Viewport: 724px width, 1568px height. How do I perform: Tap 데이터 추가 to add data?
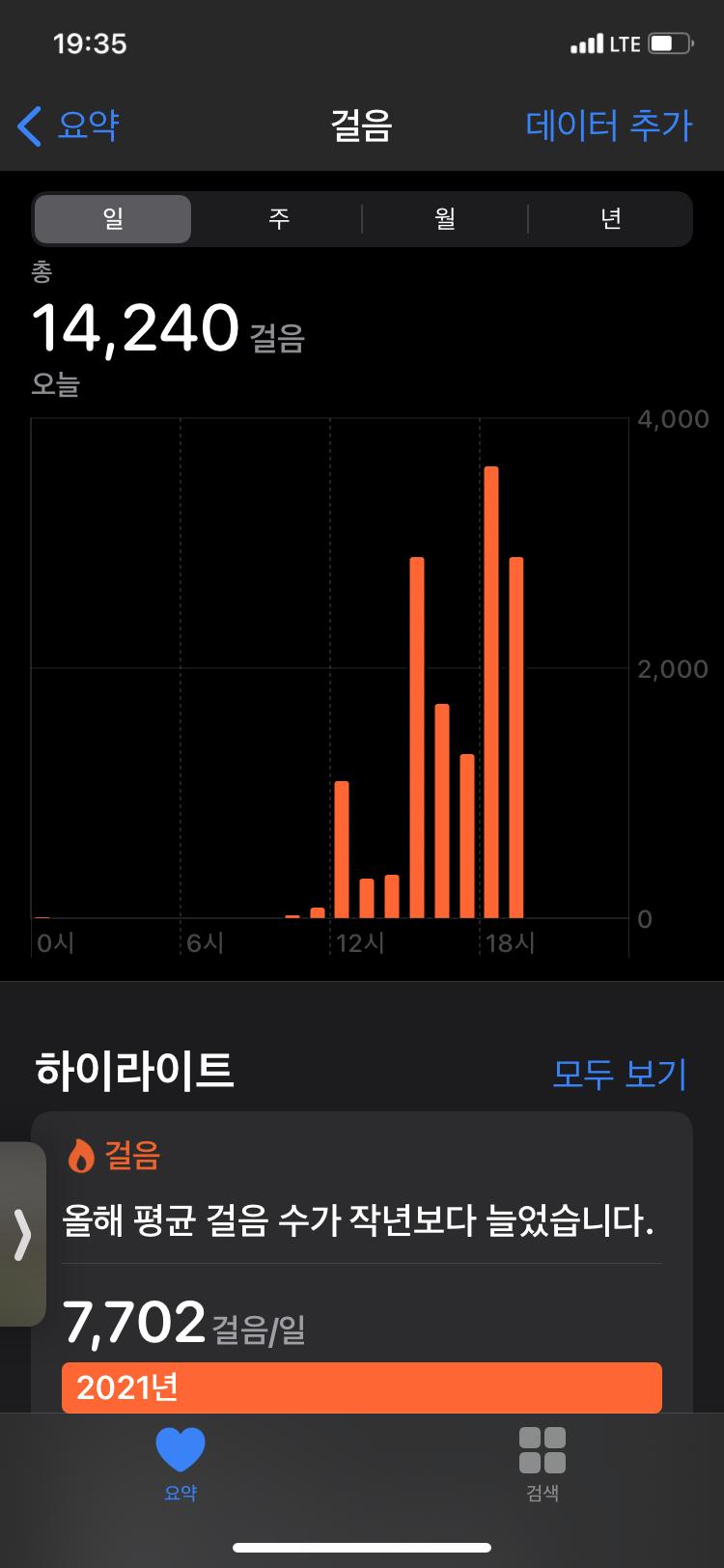pyautogui.click(x=609, y=126)
